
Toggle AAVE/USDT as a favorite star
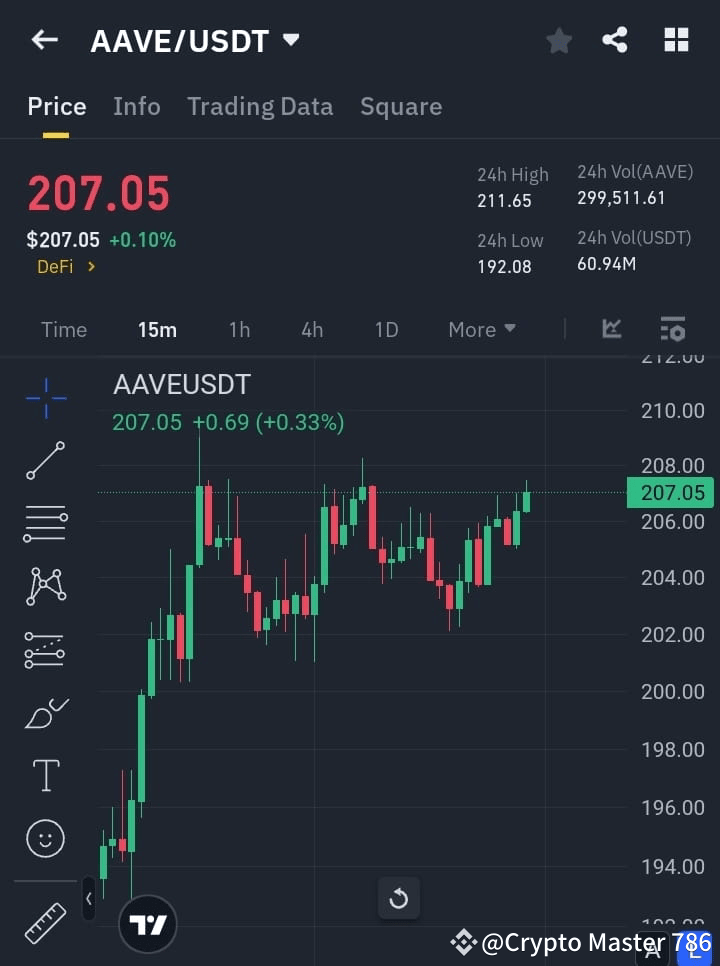558,40
